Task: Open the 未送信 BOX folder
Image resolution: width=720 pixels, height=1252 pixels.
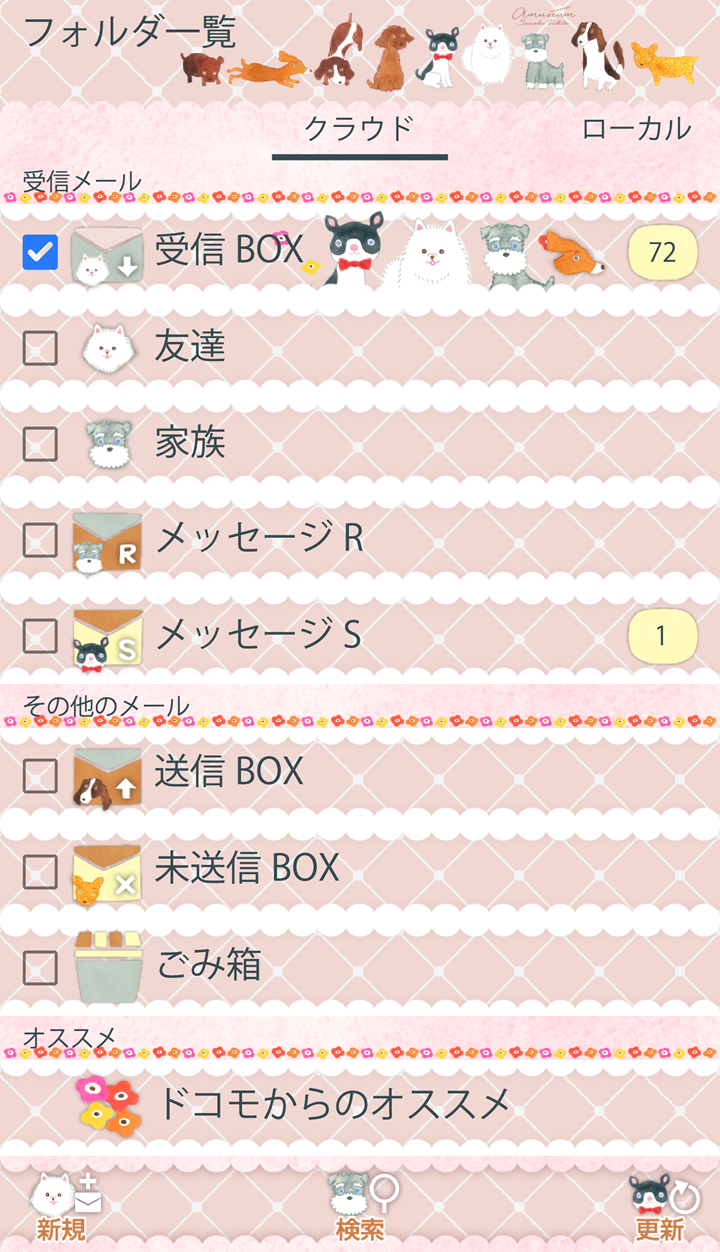Action: click(246, 868)
